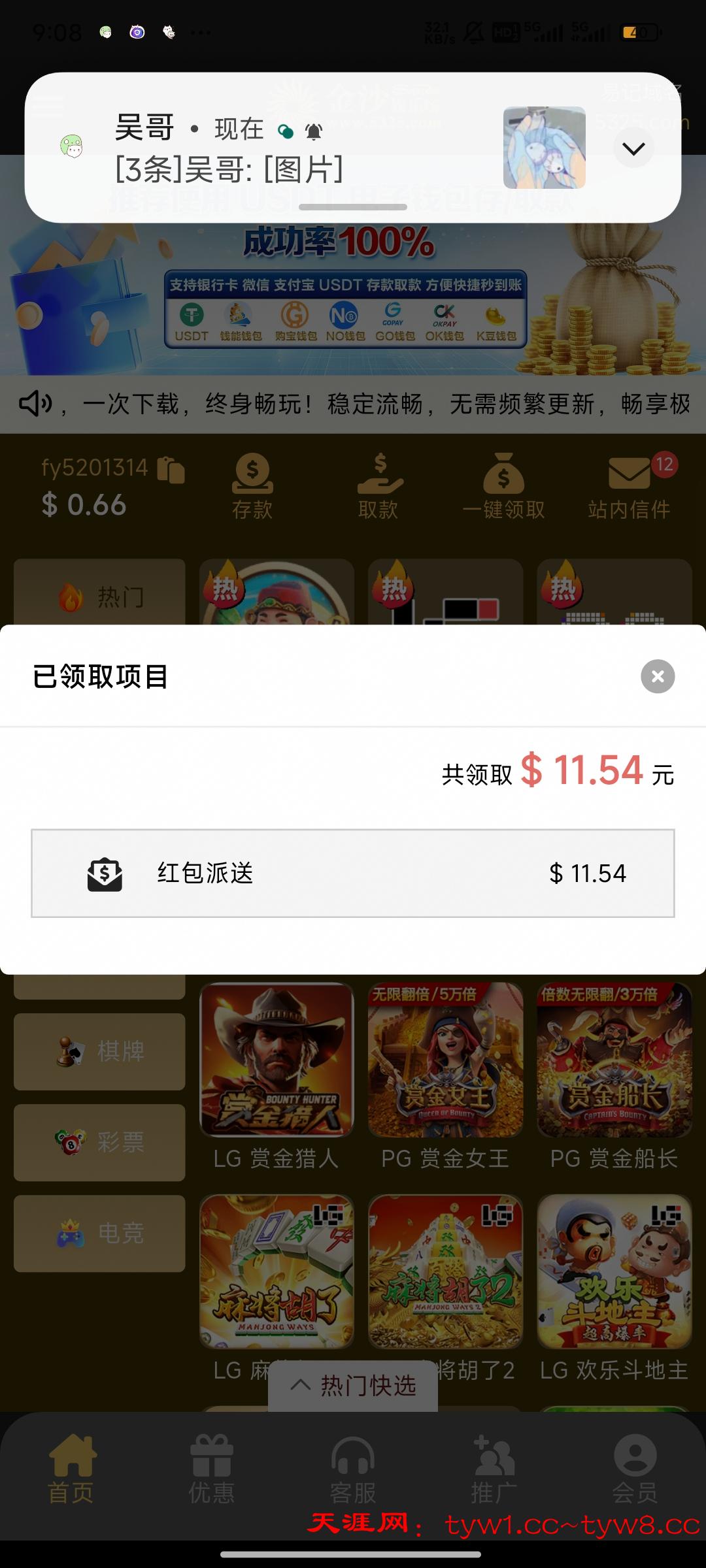
Task: Copy the username fy5201314
Action: coord(171,469)
